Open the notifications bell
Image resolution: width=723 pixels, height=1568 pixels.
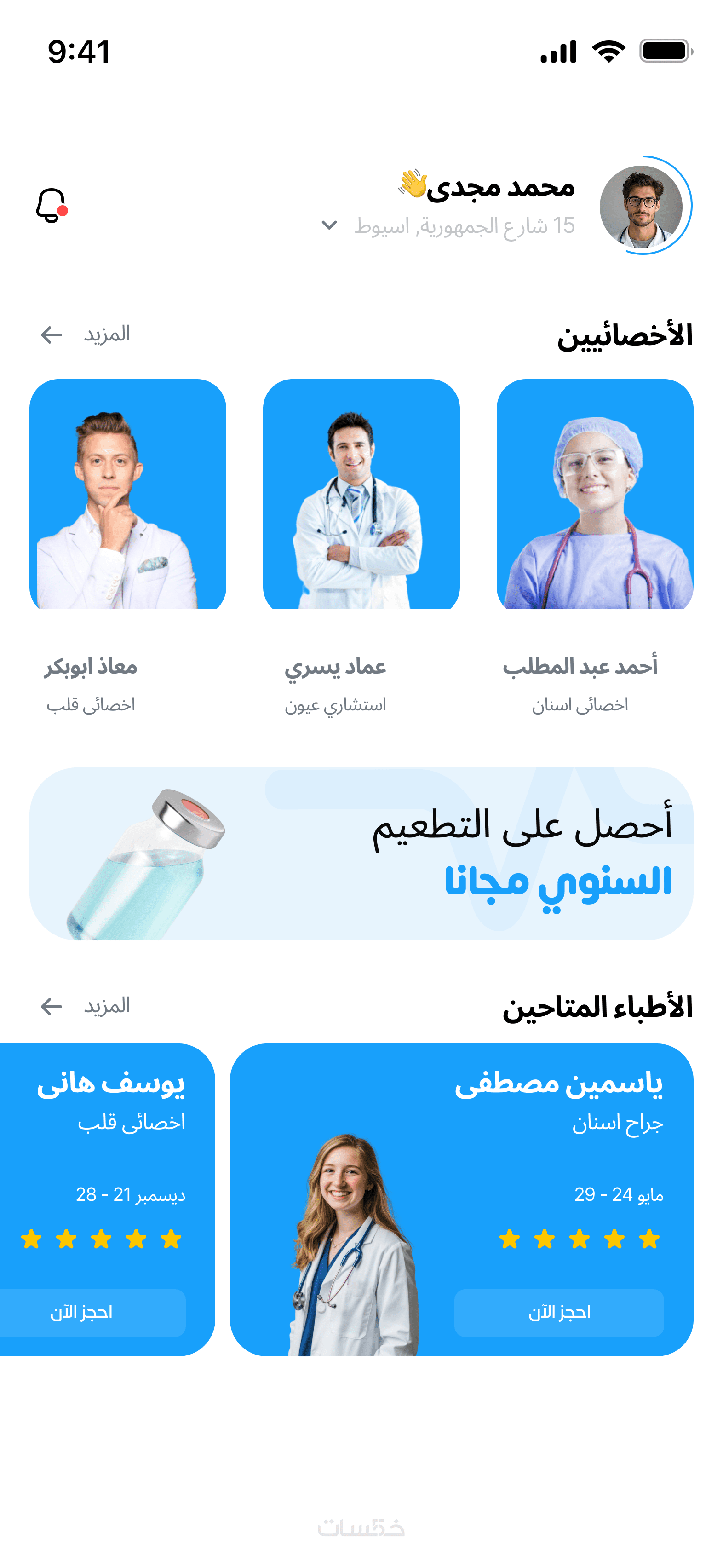(51, 206)
